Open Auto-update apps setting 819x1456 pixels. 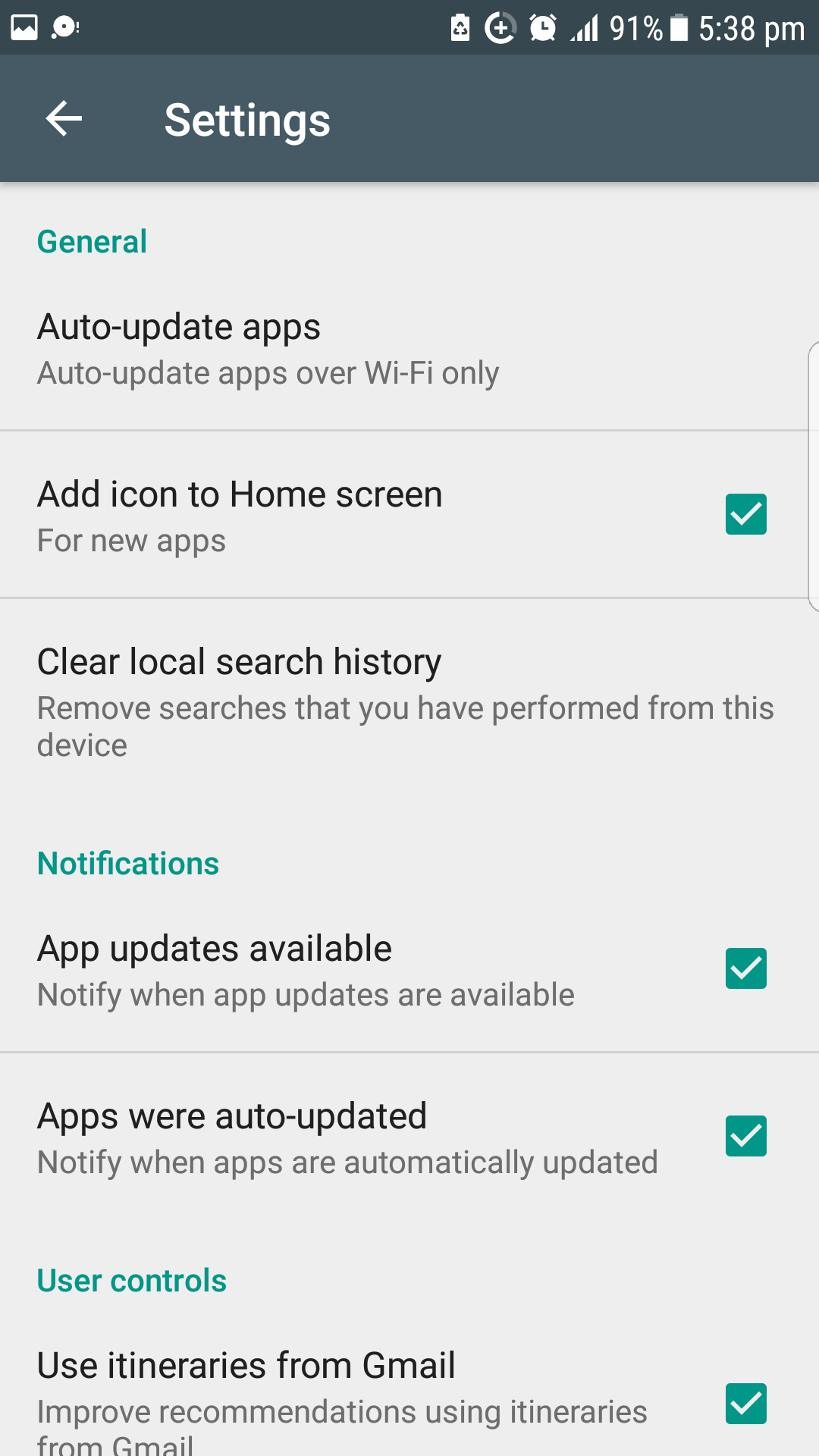[x=409, y=349]
